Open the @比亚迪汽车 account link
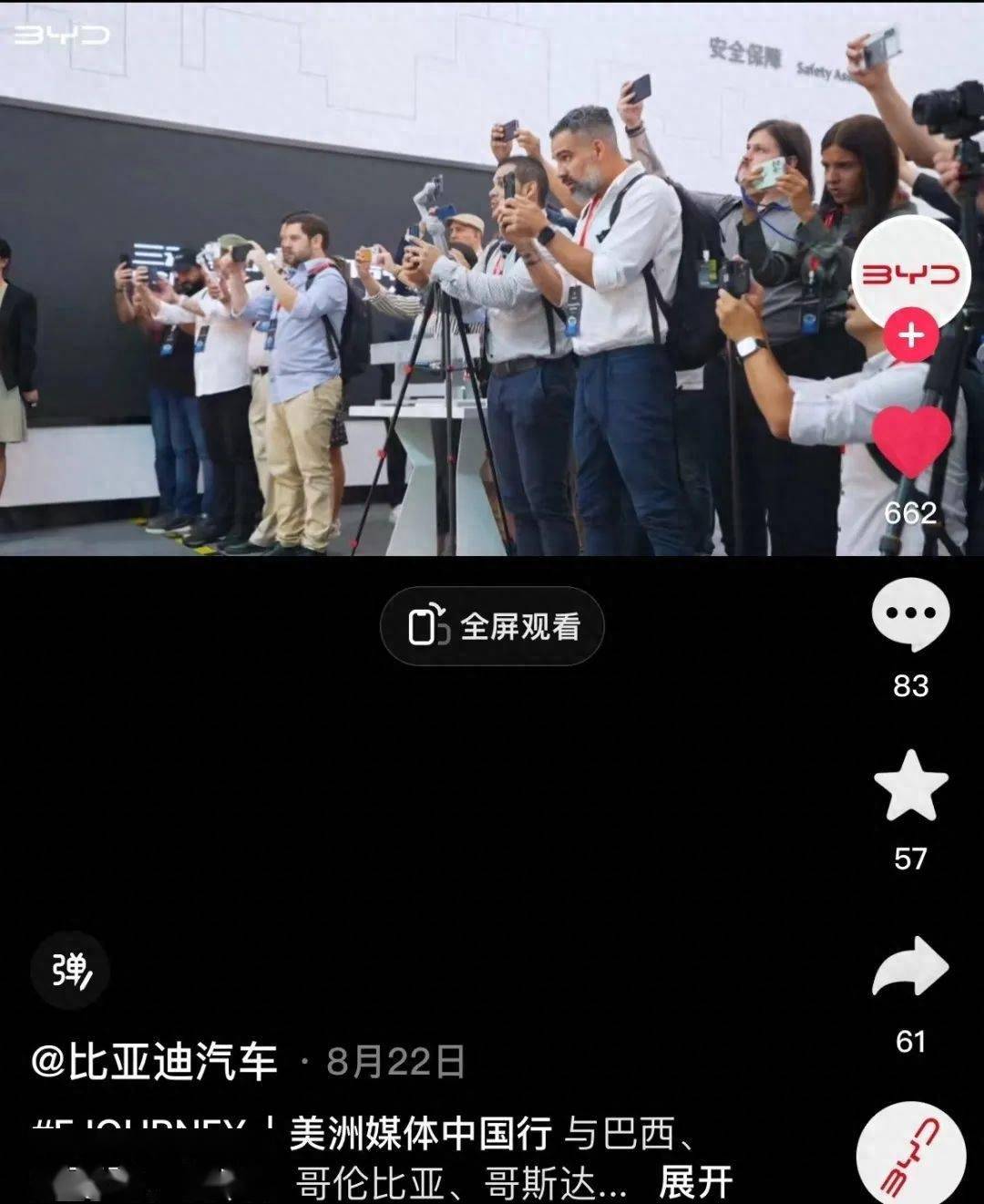This screenshot has height=1204, width=984. pyautogui.click(x=155, y=1062)
